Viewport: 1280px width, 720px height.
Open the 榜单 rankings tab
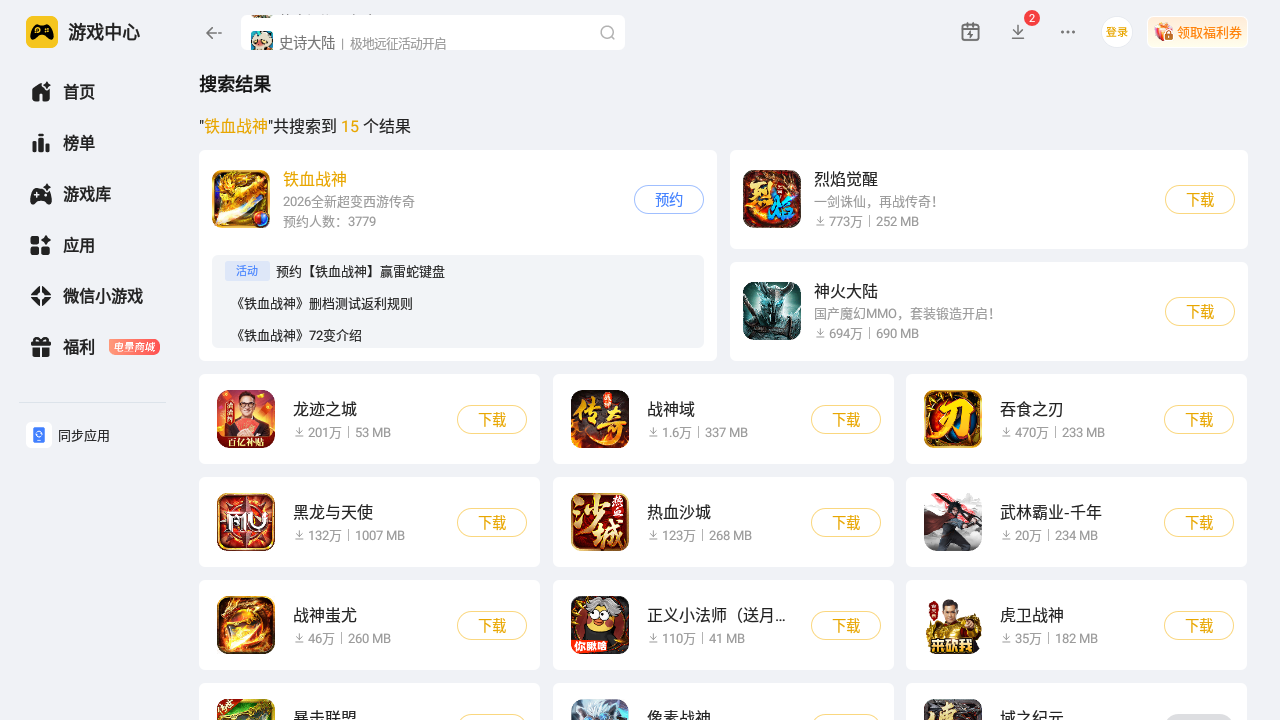pyautogui.click(x=78, y=143)
